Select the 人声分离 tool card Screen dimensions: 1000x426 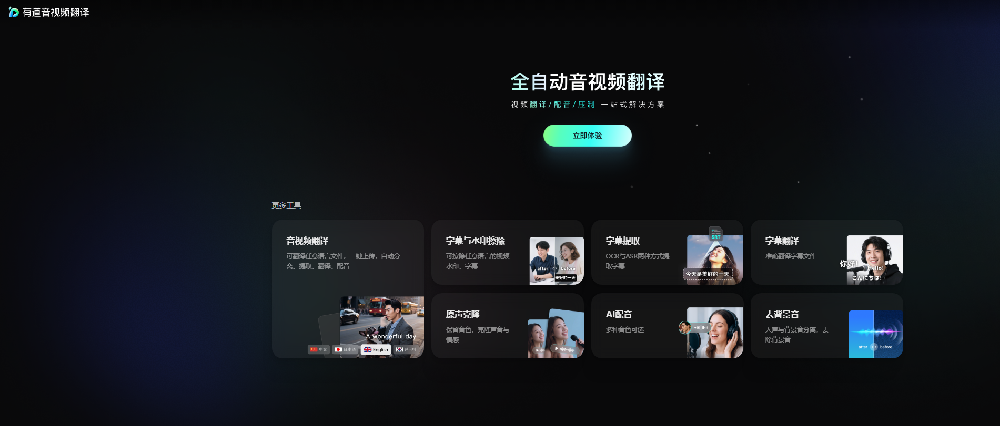[x=826, y=325]
